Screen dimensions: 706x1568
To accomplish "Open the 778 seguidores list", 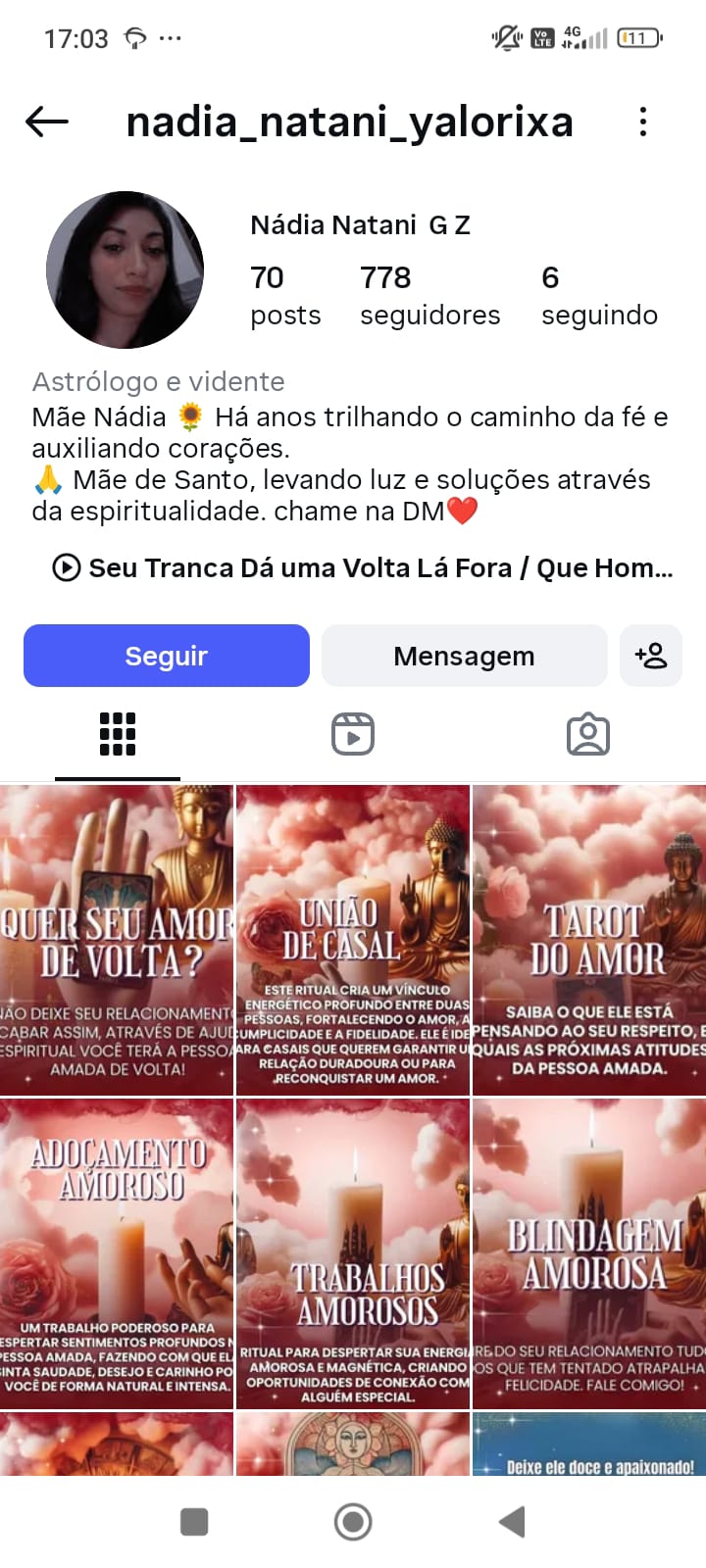I will click(429, 295).
